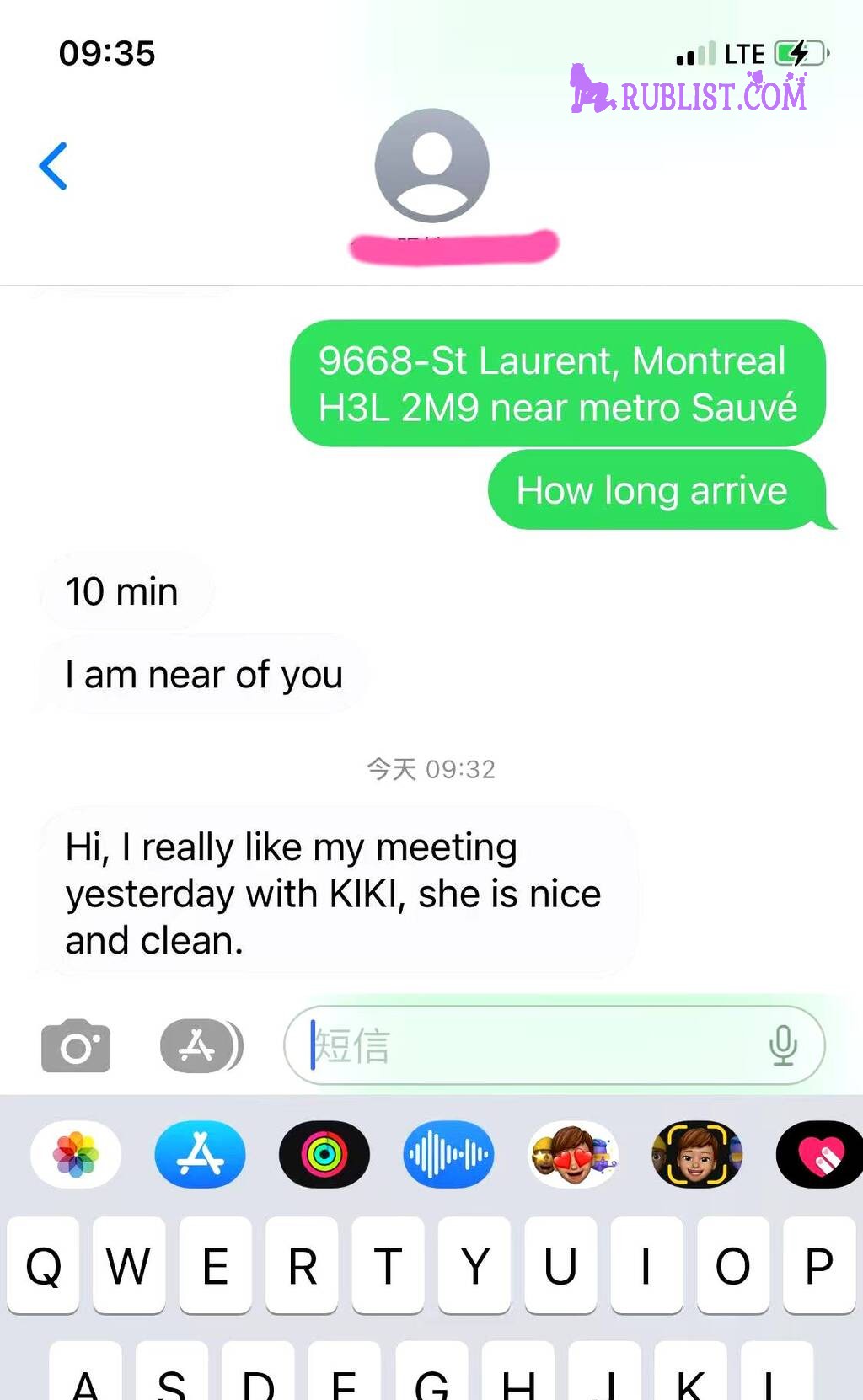This screenshot has height=1400, width=863.
Task: Tap the Q key on the keyboard
Action: [43, 1265]
